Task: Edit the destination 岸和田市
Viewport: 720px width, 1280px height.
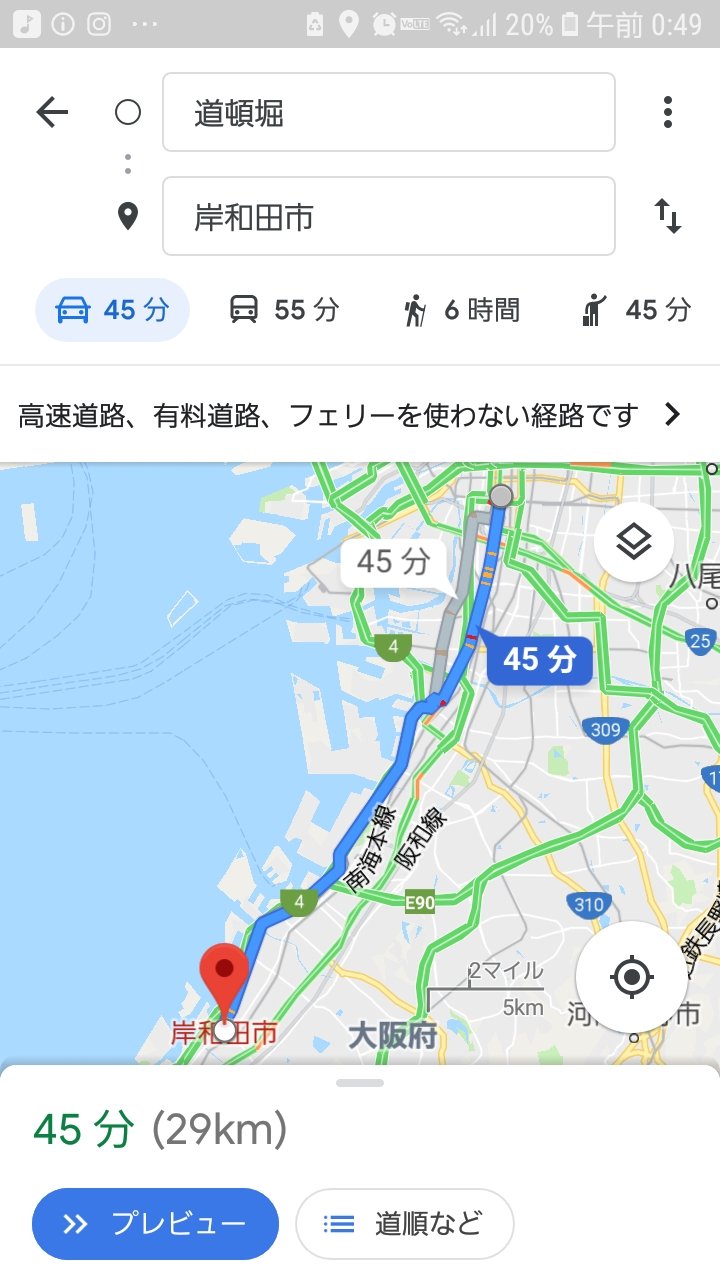Action: coord(388,216)
